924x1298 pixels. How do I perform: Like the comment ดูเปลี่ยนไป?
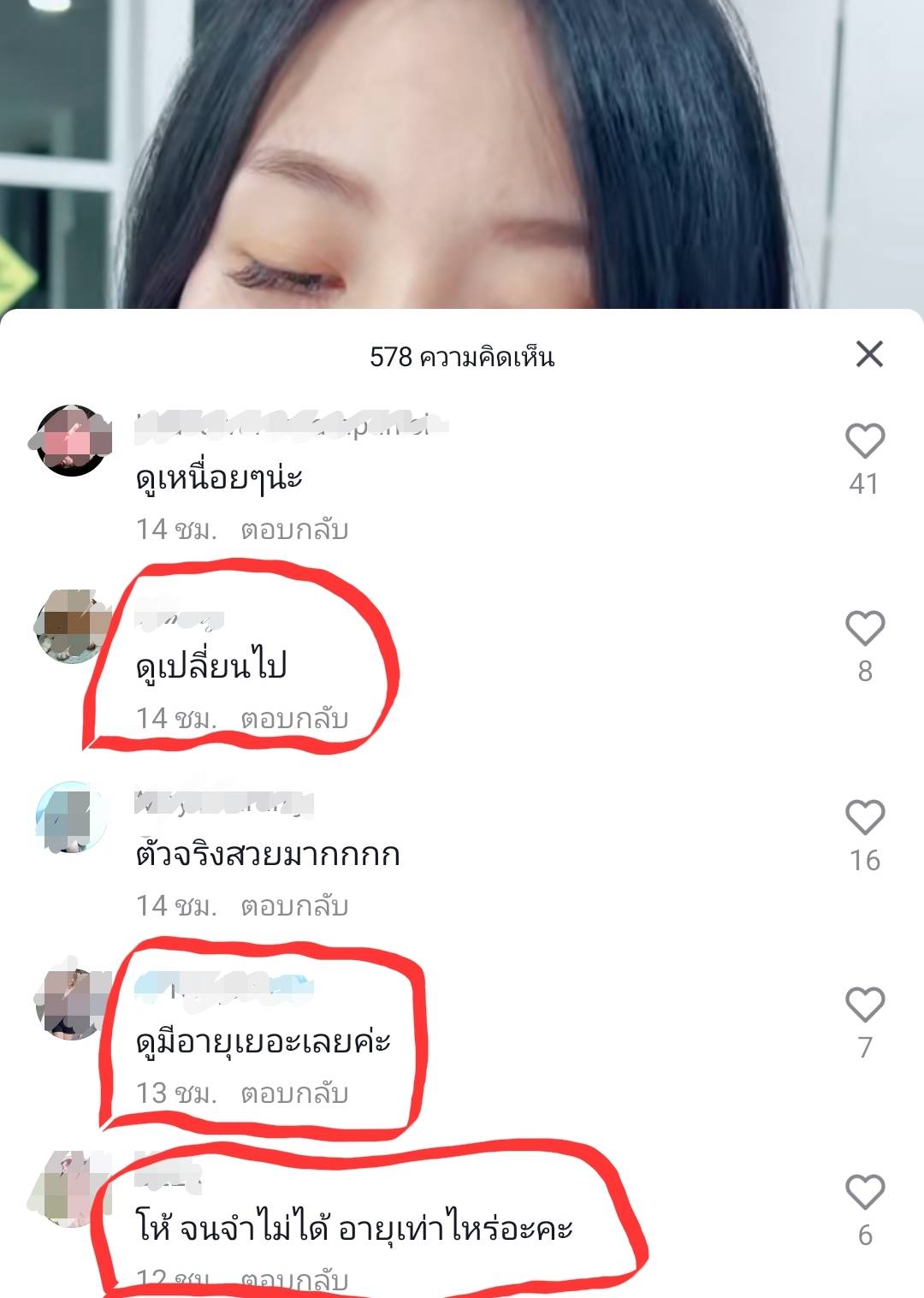click(x=864, y=629)
